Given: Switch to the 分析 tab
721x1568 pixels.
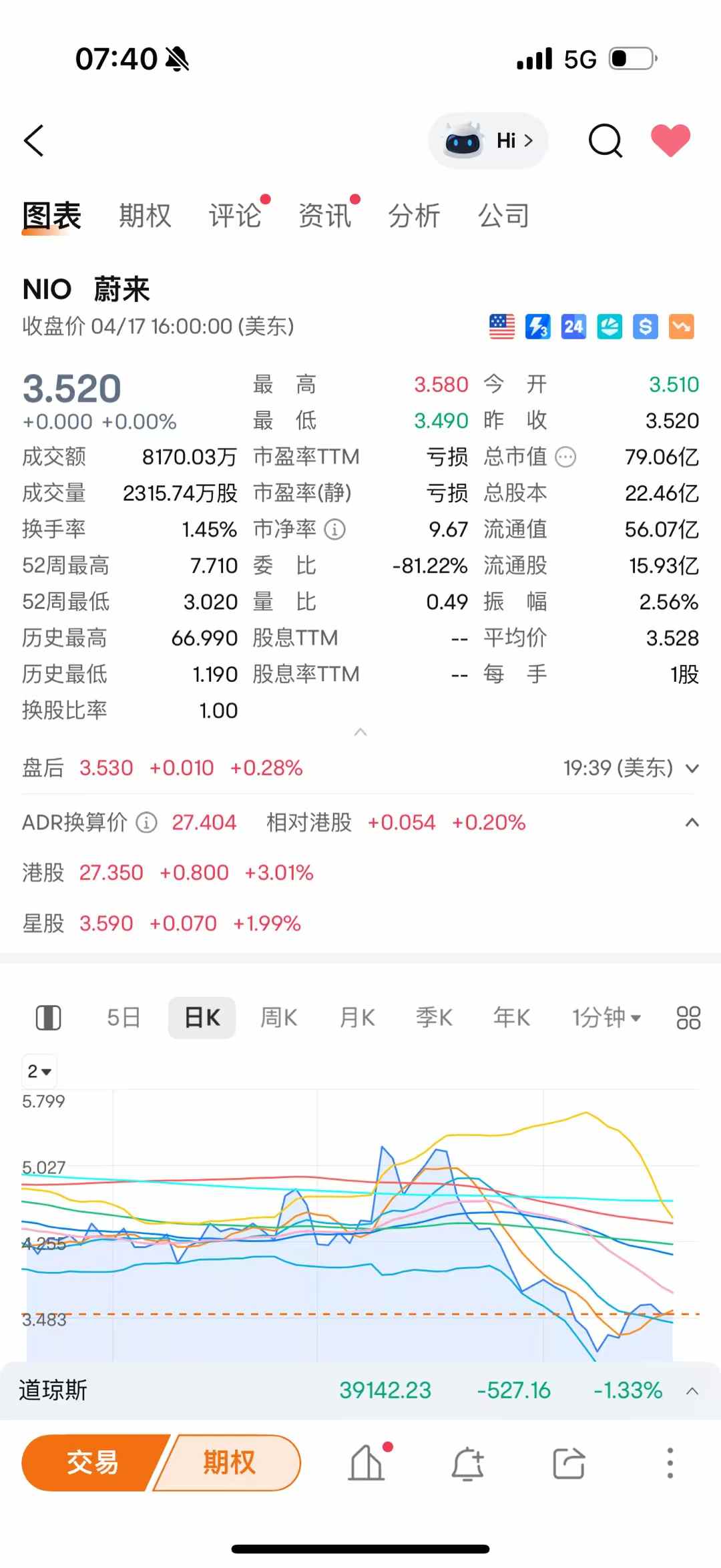Looking at the screenshot, I should click(414, 216).
